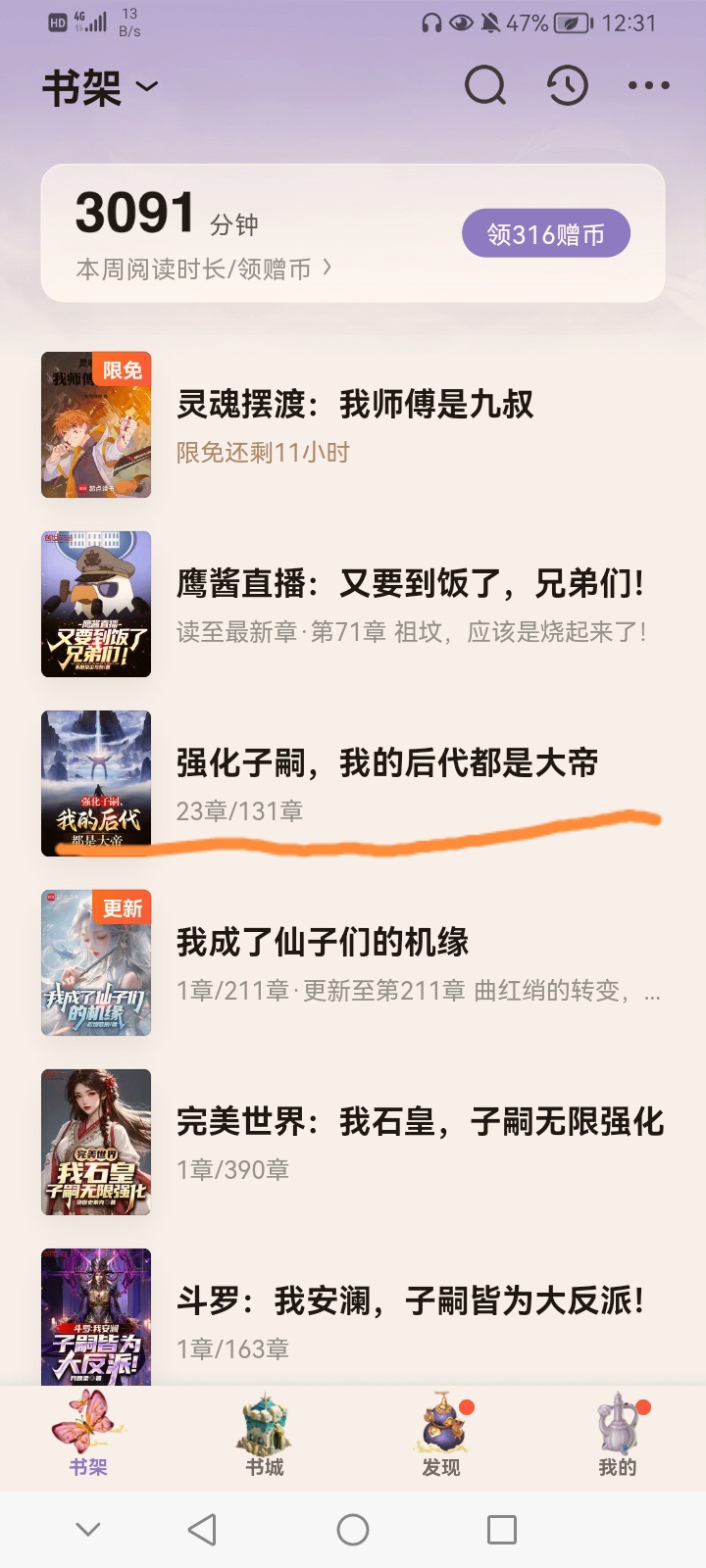Viewport: 706px width, 1568px height.
Task: Select the 书架 bottom tab
Action: (88, 1436)
